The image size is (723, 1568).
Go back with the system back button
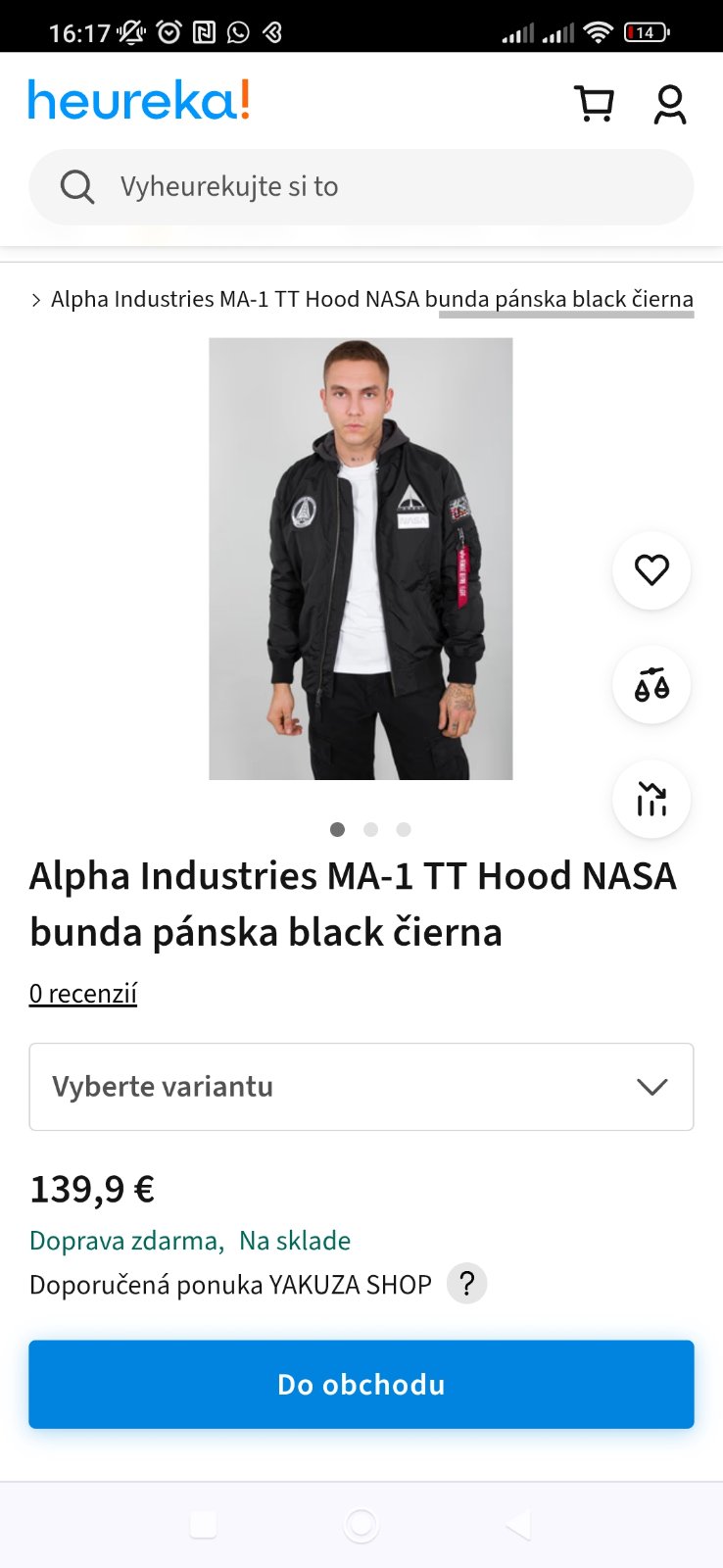coord(518,1525)
